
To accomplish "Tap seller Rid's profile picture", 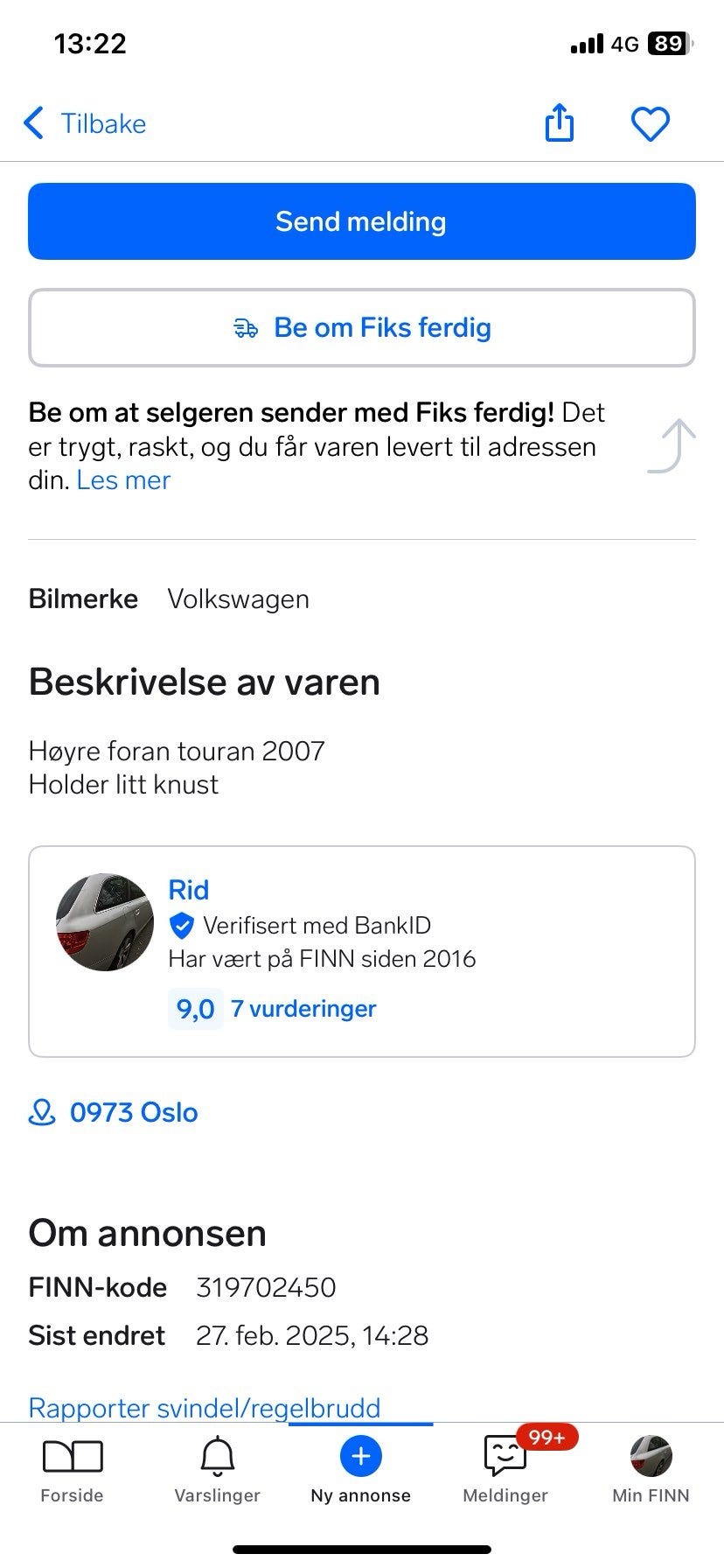I will point(104,923).
